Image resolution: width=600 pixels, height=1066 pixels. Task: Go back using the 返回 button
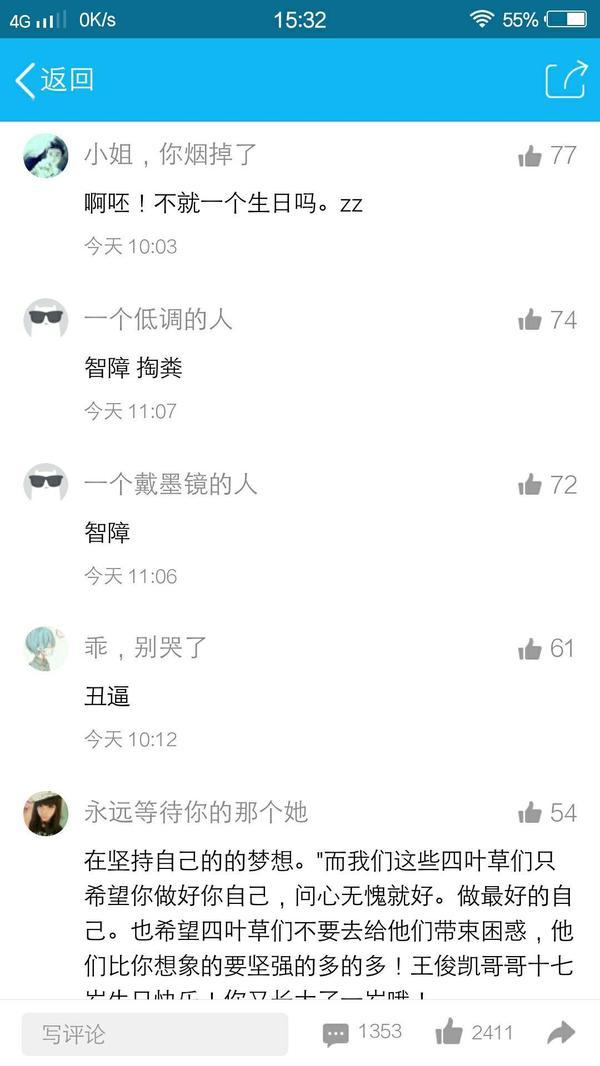point(55,80)
